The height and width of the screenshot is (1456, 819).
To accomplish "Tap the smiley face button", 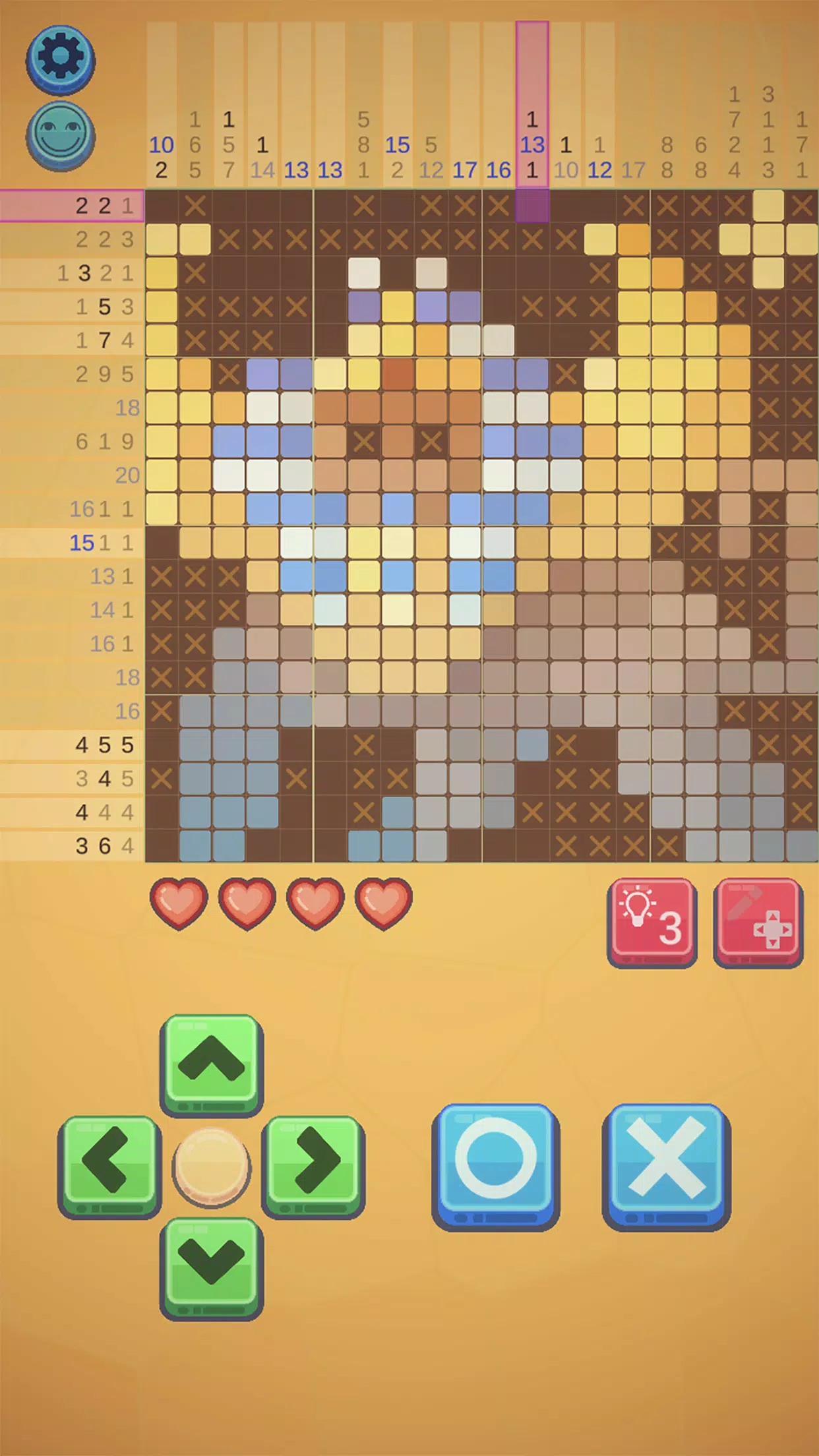I will click(61, 135).
